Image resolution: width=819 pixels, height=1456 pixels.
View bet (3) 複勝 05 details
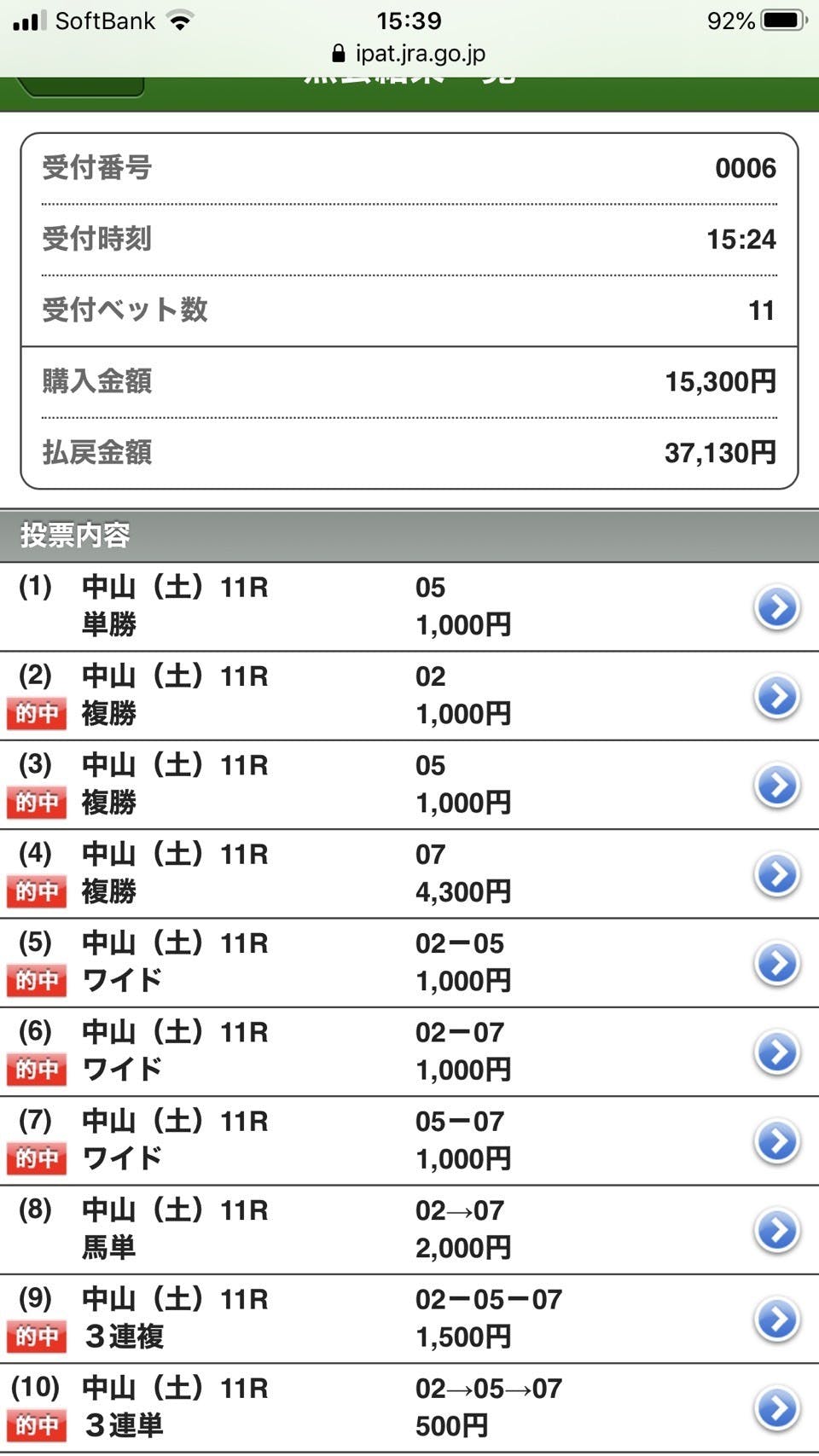(777, 786)
